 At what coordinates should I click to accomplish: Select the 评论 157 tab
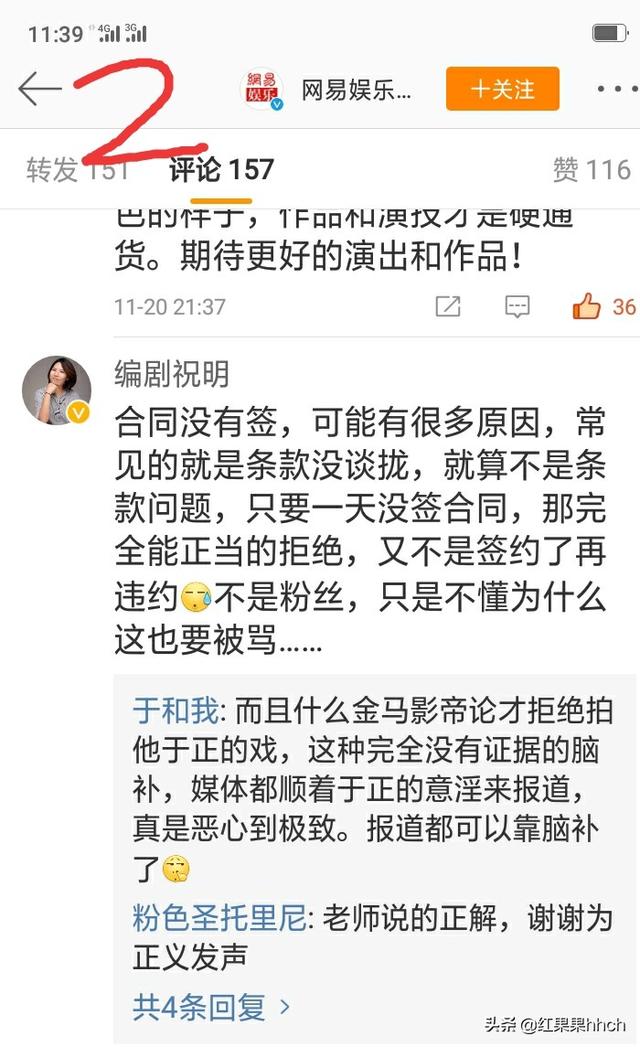[221, 170]
